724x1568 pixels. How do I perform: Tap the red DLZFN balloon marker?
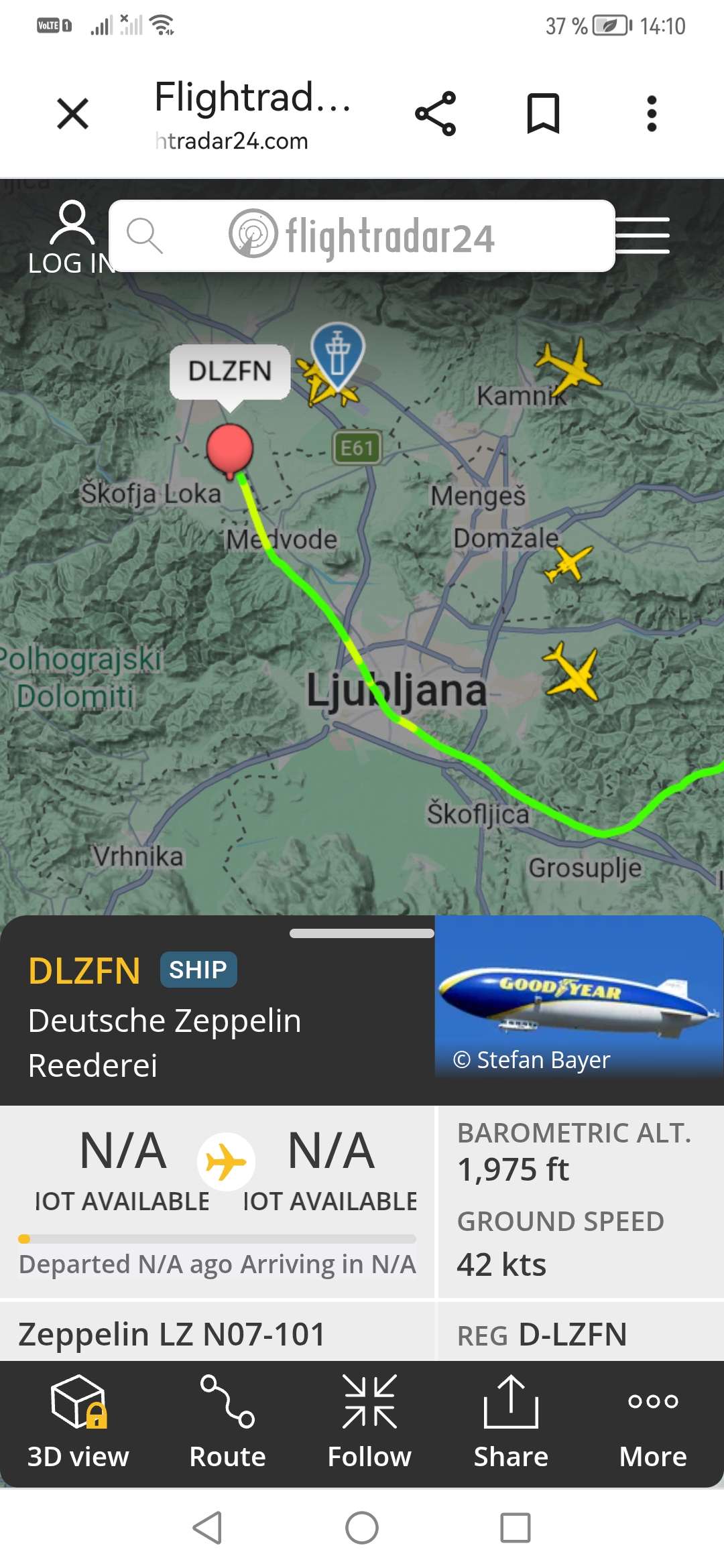pyautogui.click(x=230, y=448)
